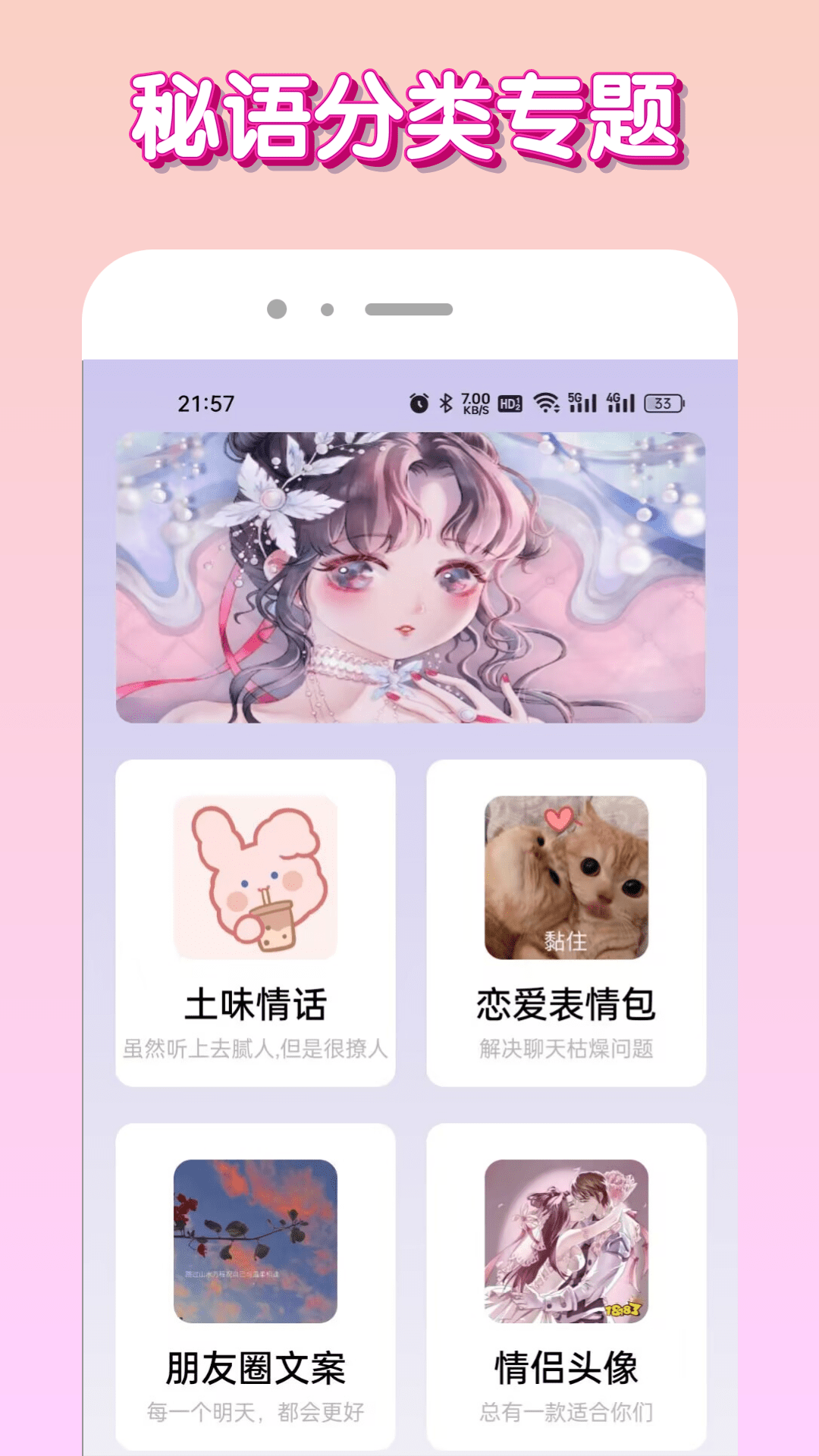Tap the network speed indicator showing 7.00 KB/s
Viewport: 819px width, 1456px height.
tap(474, 401)
